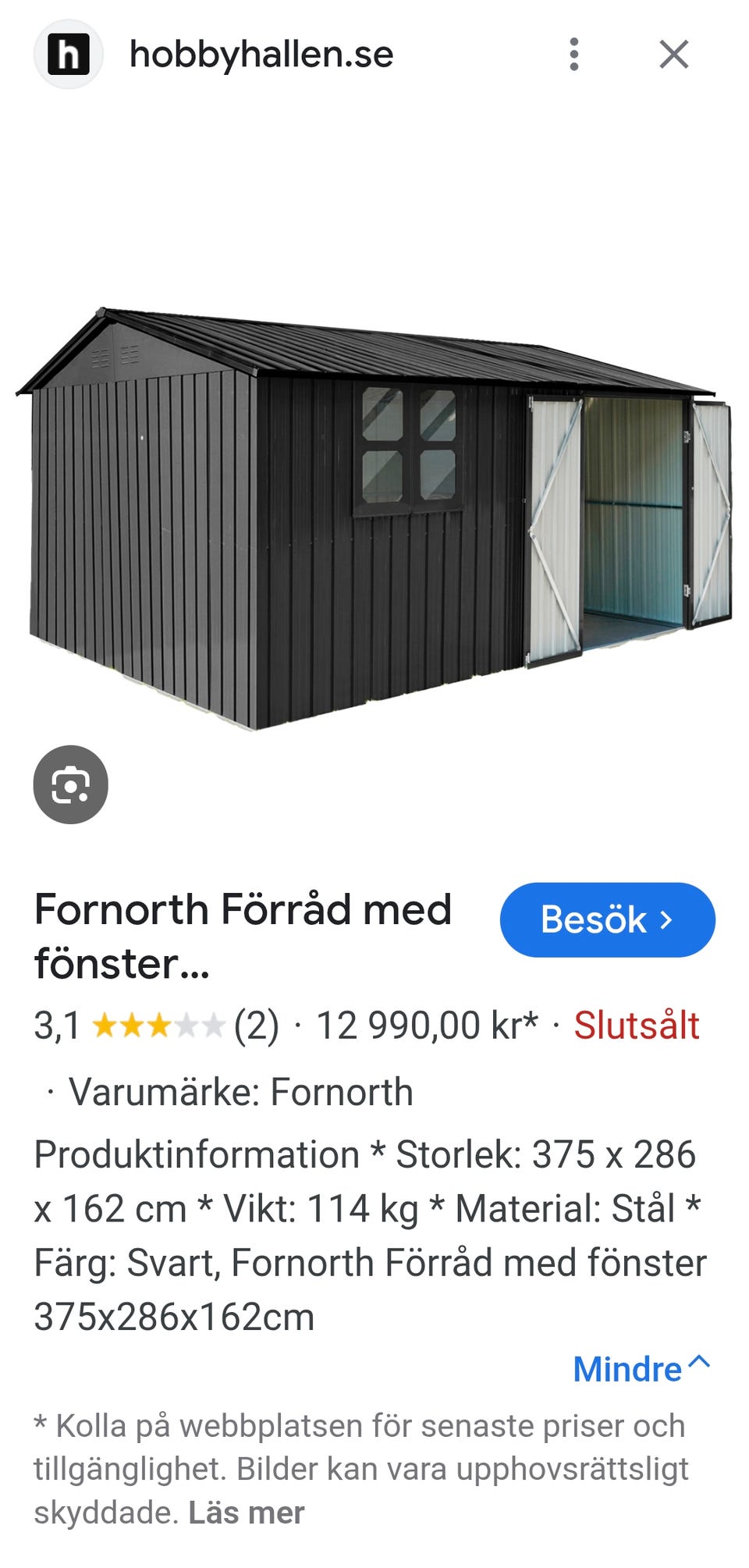
Task: Tap the X to dismiss the preview
Action: 673,55
